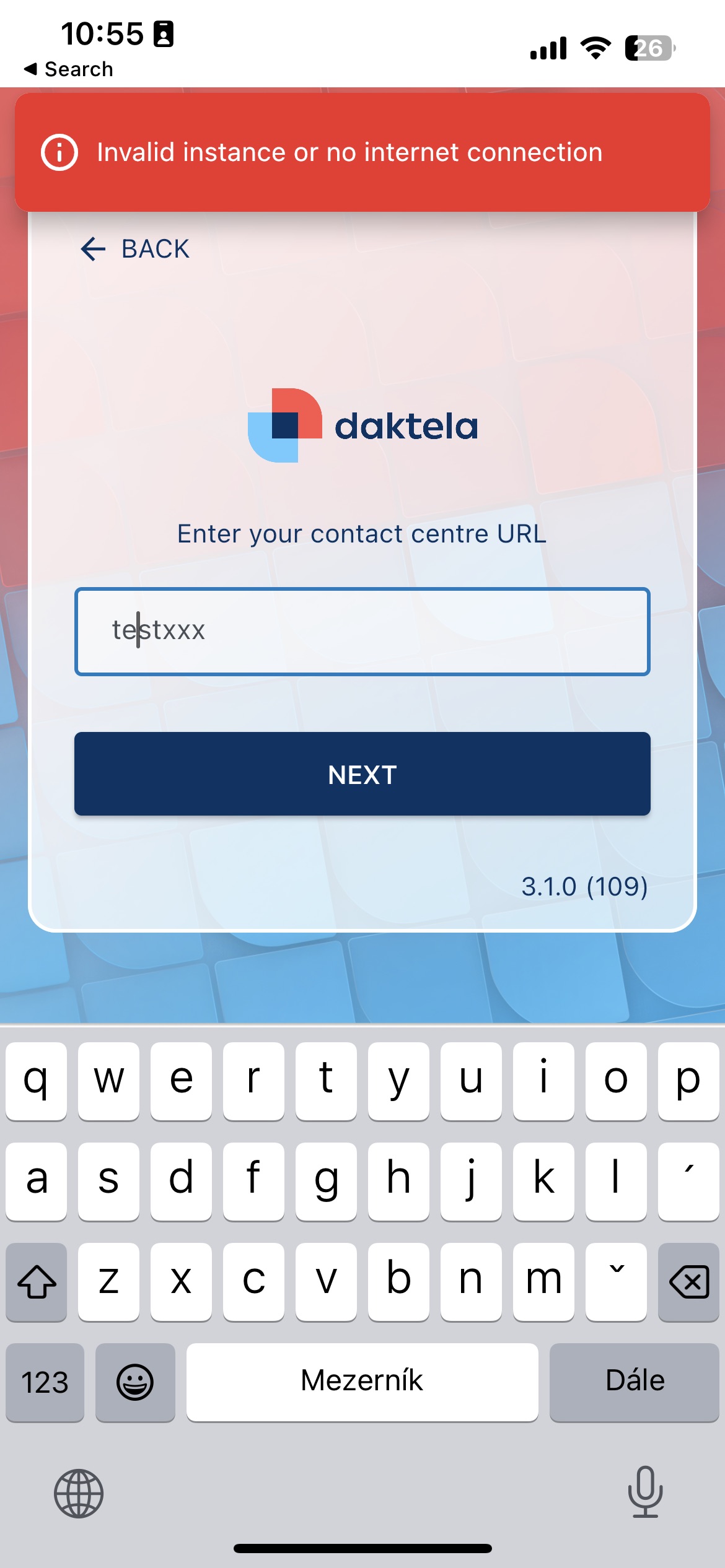Start voice dictation with the microphone icon
Viewport: 725px width, 1568px height.
pos(644,1492)
